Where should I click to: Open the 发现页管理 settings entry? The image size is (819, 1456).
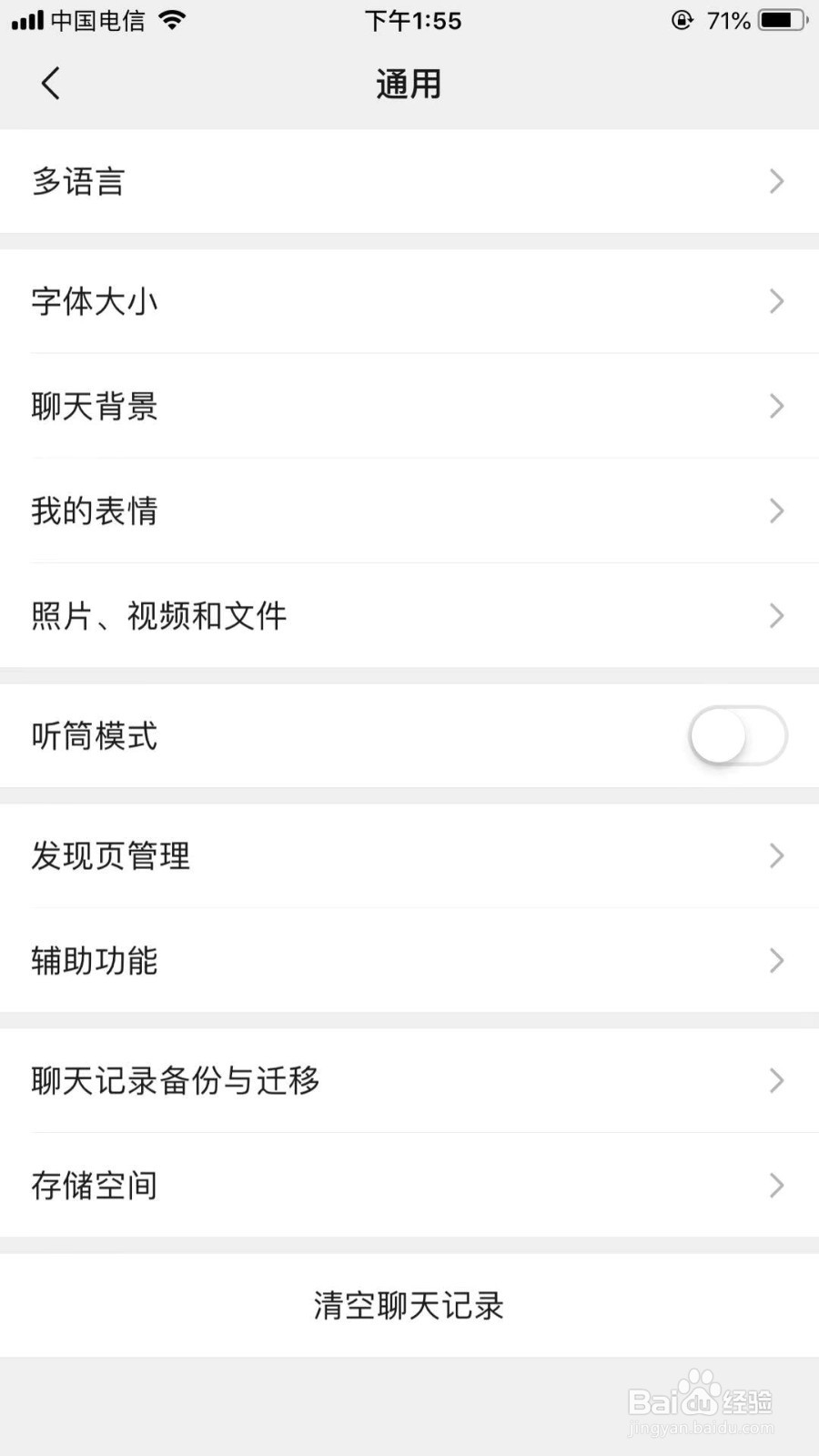(x=409, y=855)
